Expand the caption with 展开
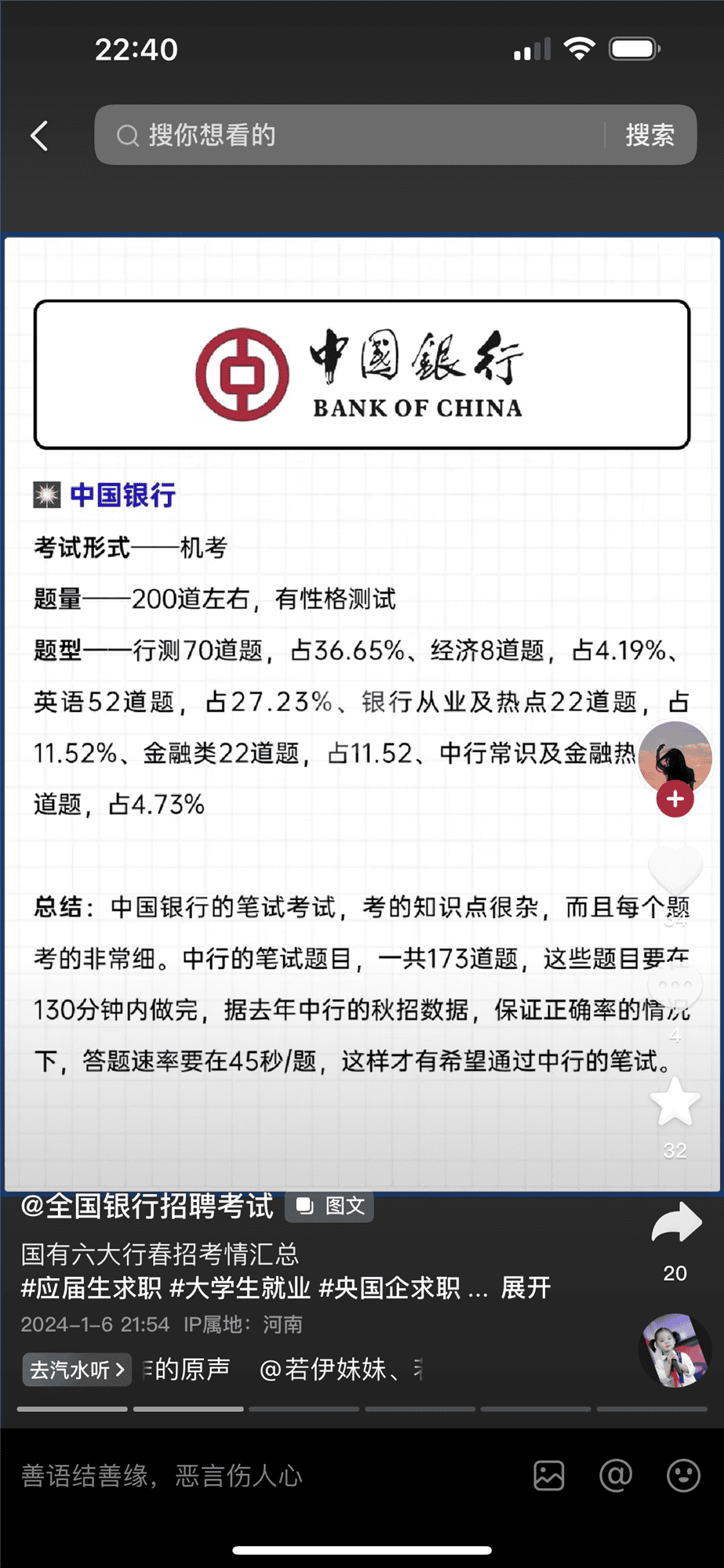This screenshot has width=724, height=1568. click(526, 1288)
